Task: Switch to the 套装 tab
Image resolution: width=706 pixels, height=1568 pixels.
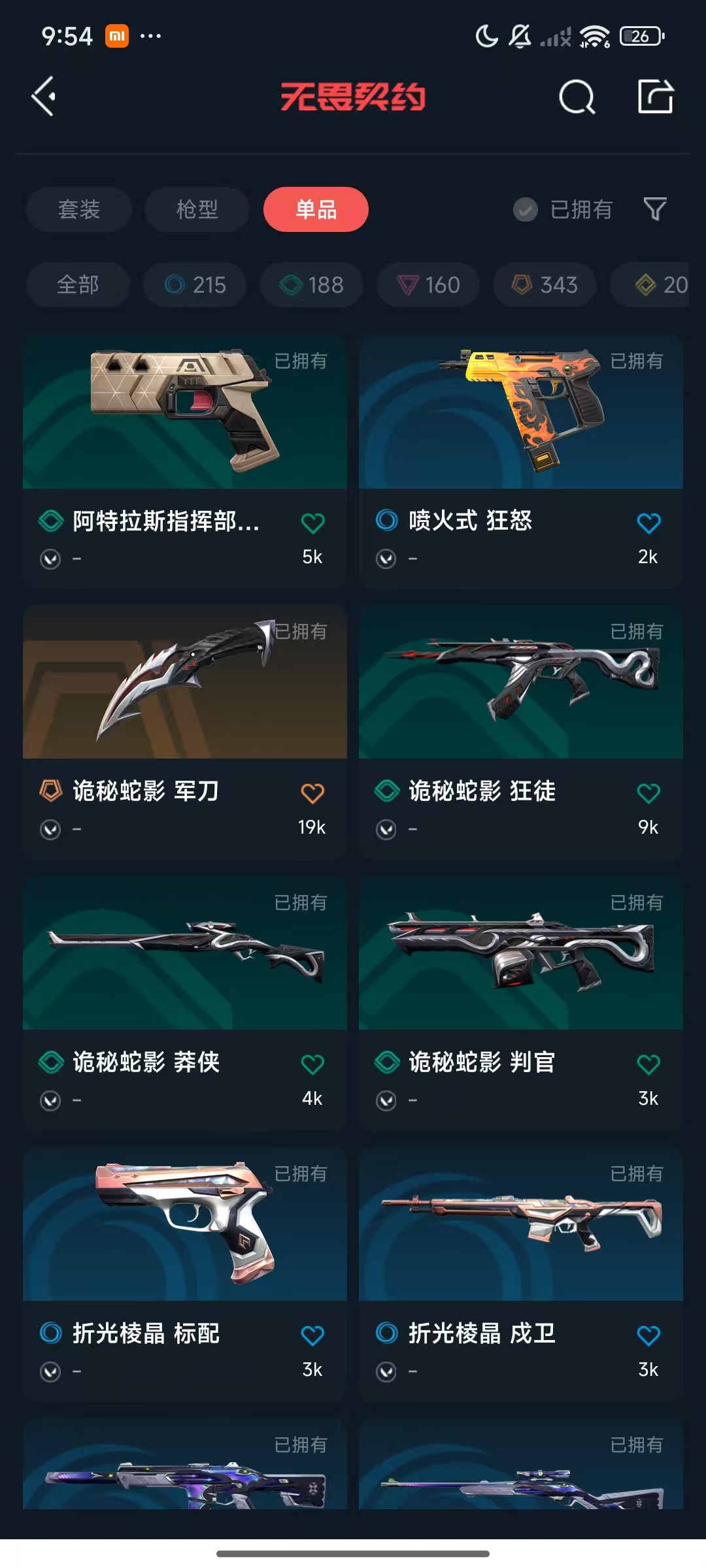Action: click(x=79, y=210)
